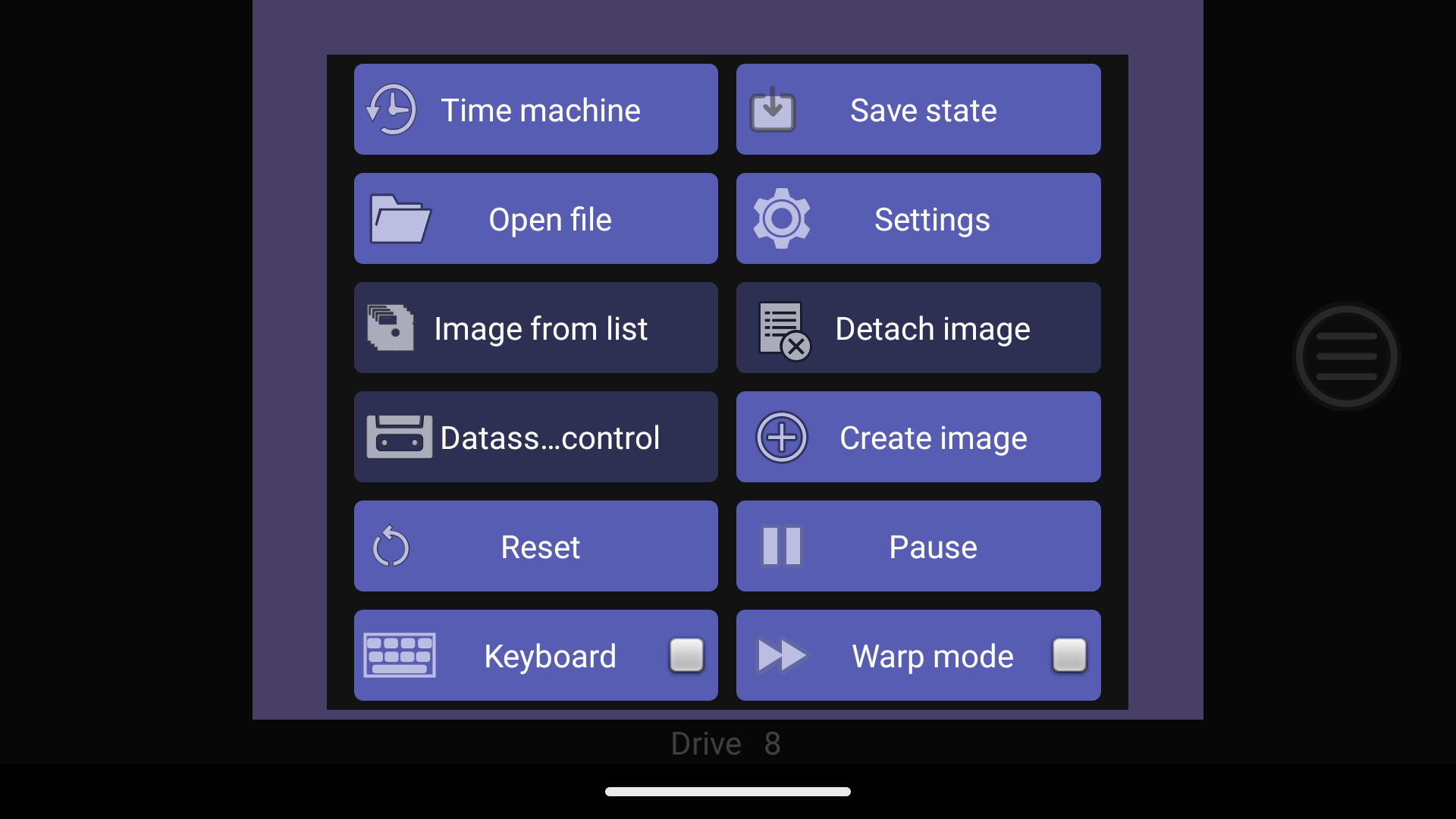
Task: Pause the emulation
Action: click(918, 546)
